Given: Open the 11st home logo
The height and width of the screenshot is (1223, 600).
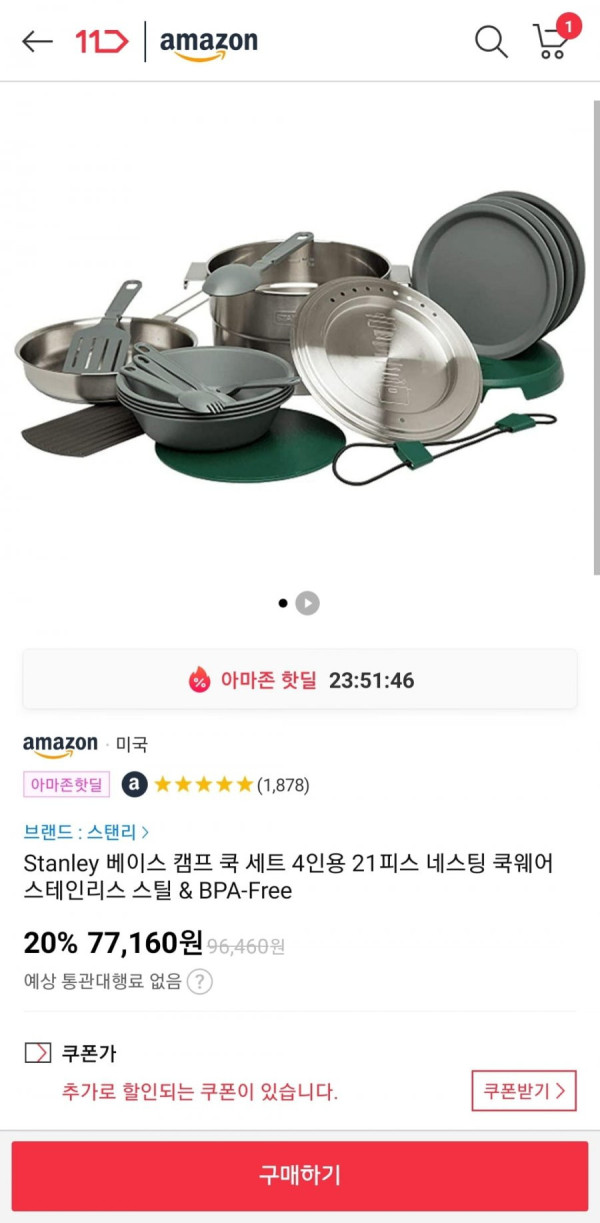Looking at the screenshot, I should pos(102,41).
